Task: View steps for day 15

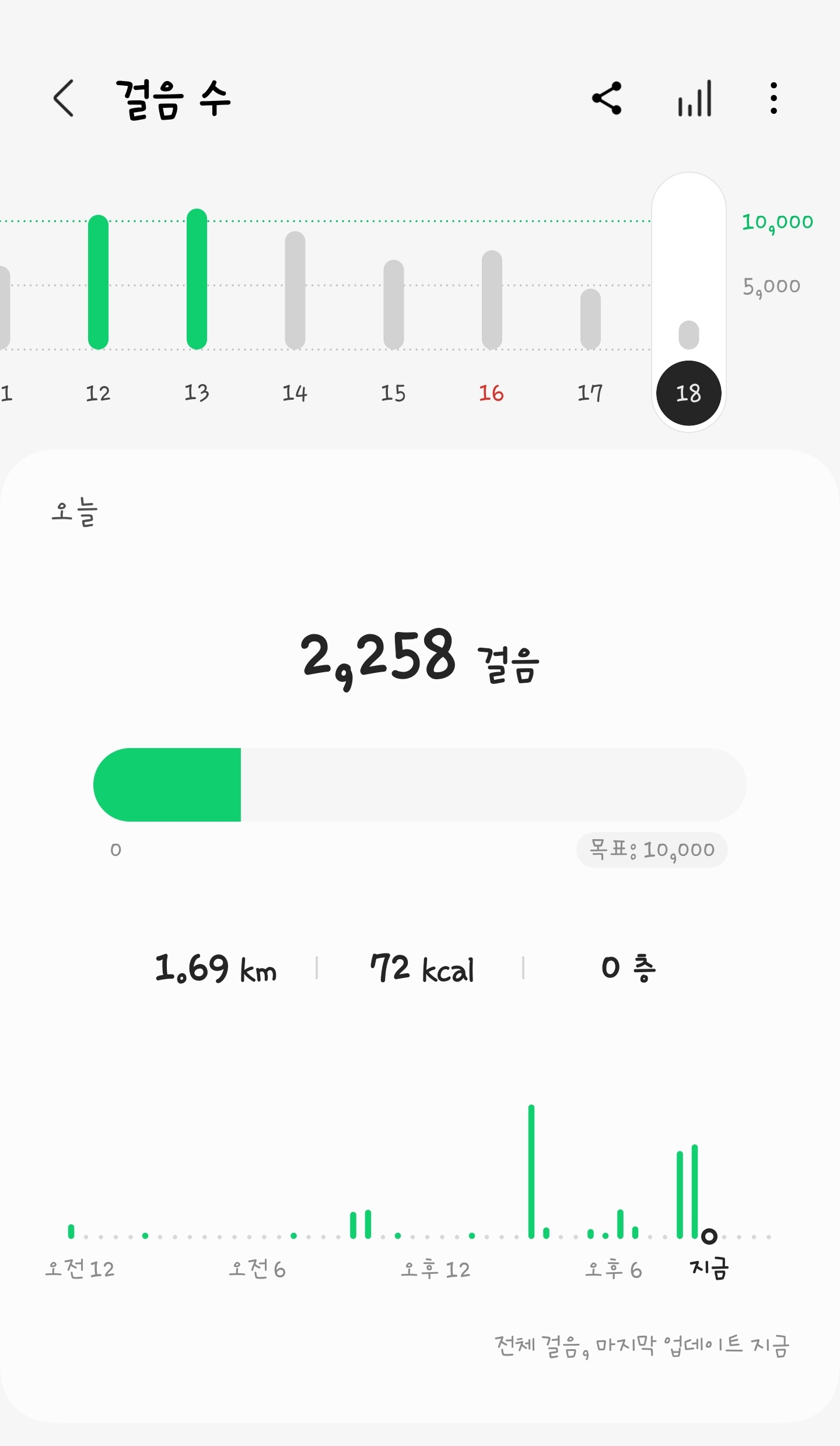Action: coord(393,393)
